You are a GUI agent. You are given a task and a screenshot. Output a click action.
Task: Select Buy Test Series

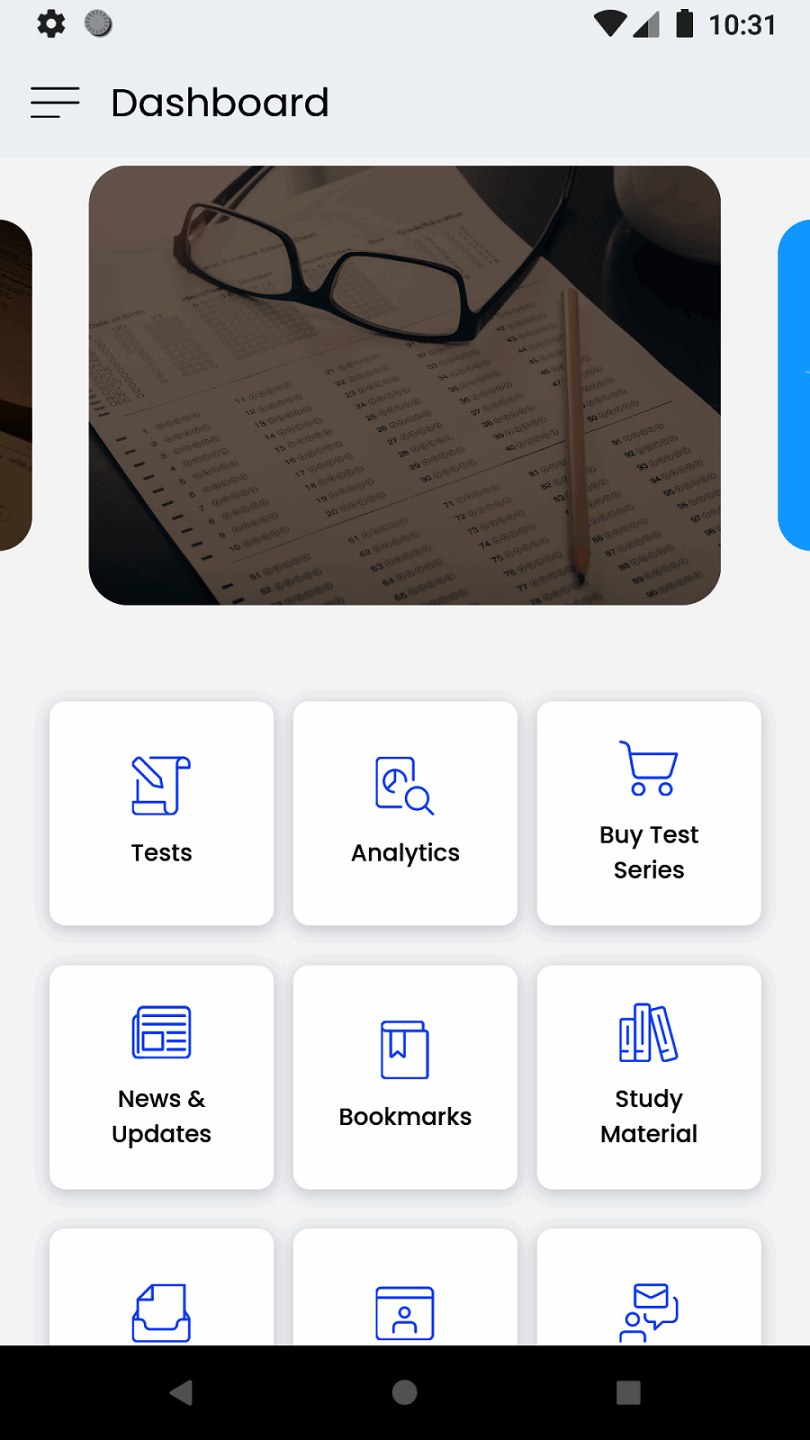(x=649, y=813)
